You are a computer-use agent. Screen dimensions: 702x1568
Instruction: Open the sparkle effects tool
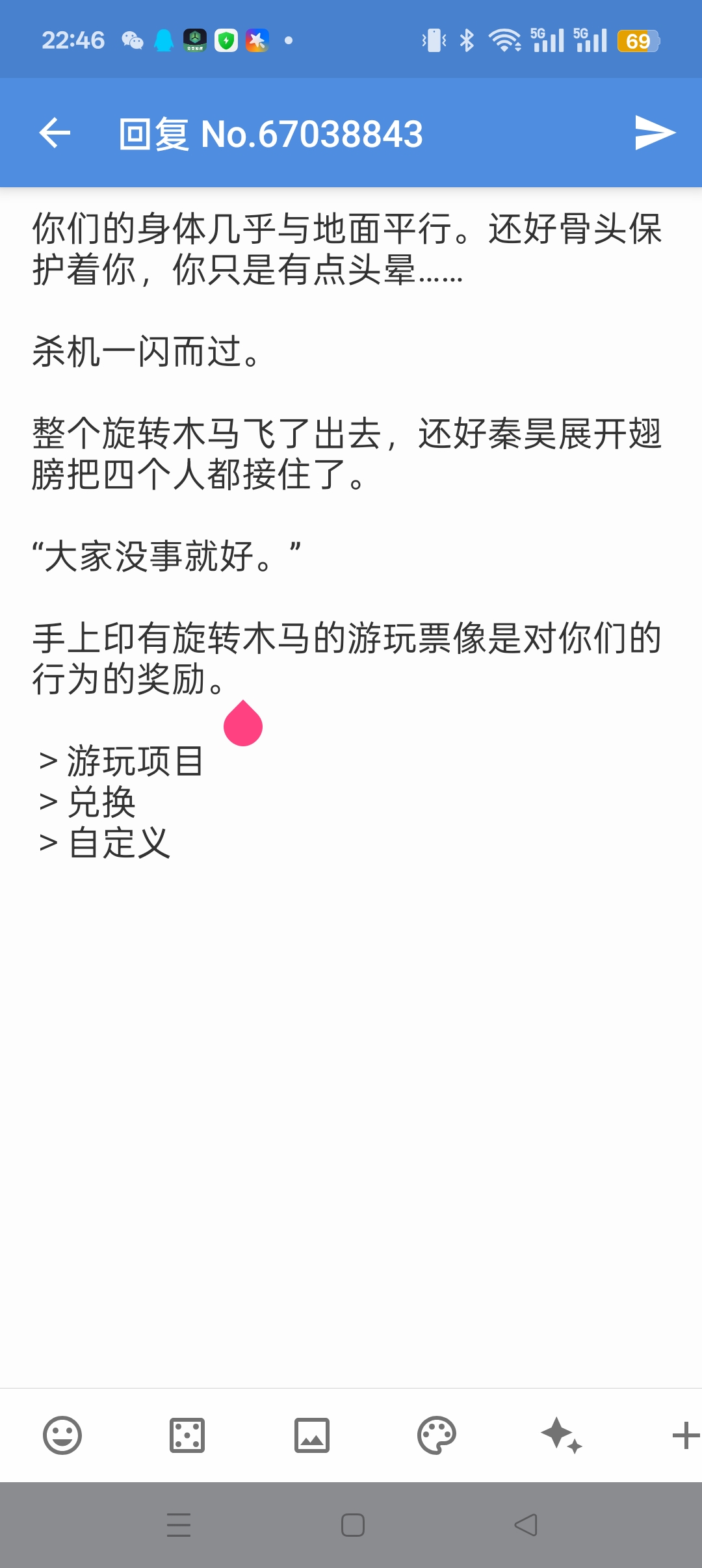(562, 1435)
